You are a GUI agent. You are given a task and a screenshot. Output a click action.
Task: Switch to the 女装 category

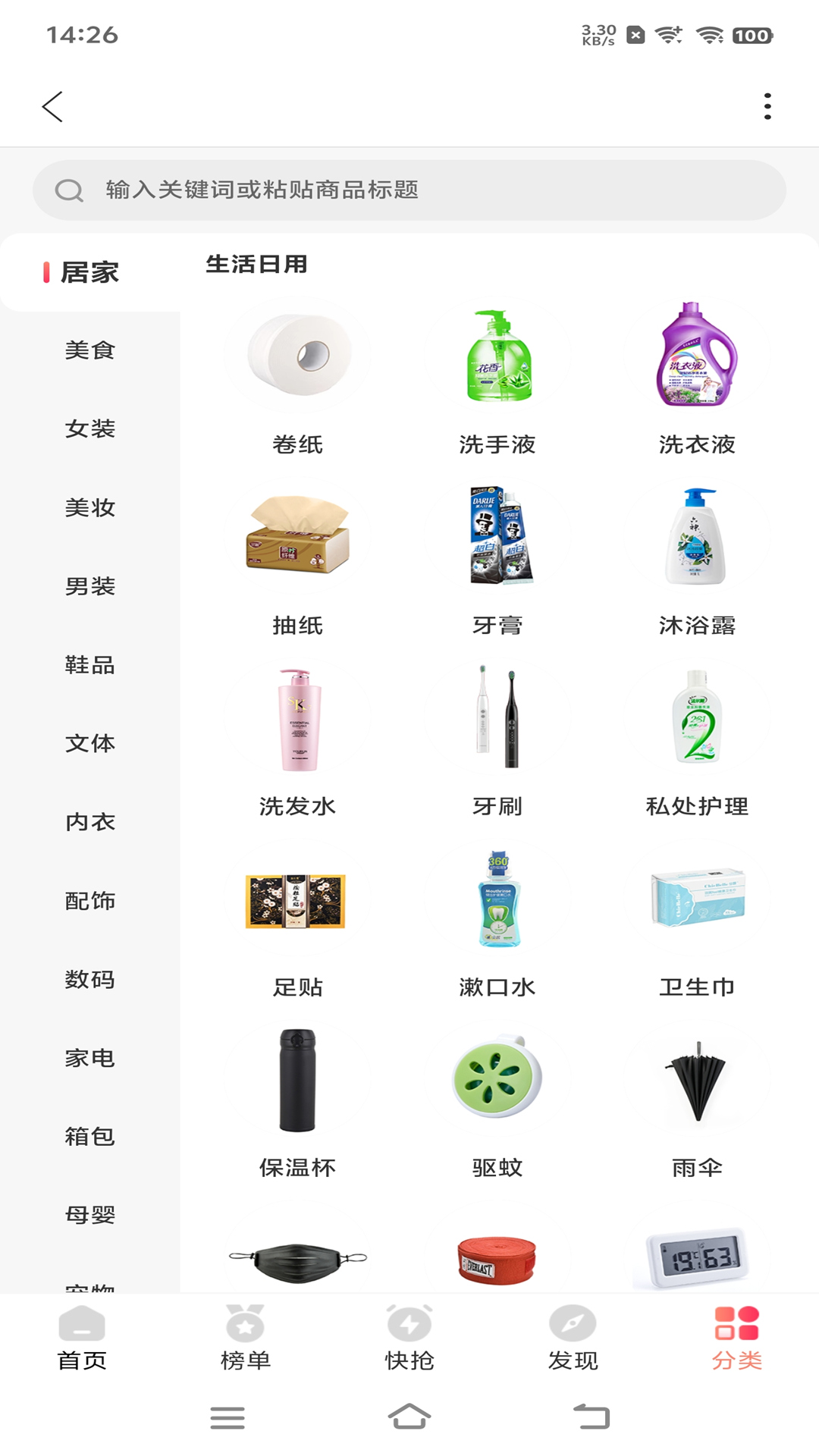89,429
